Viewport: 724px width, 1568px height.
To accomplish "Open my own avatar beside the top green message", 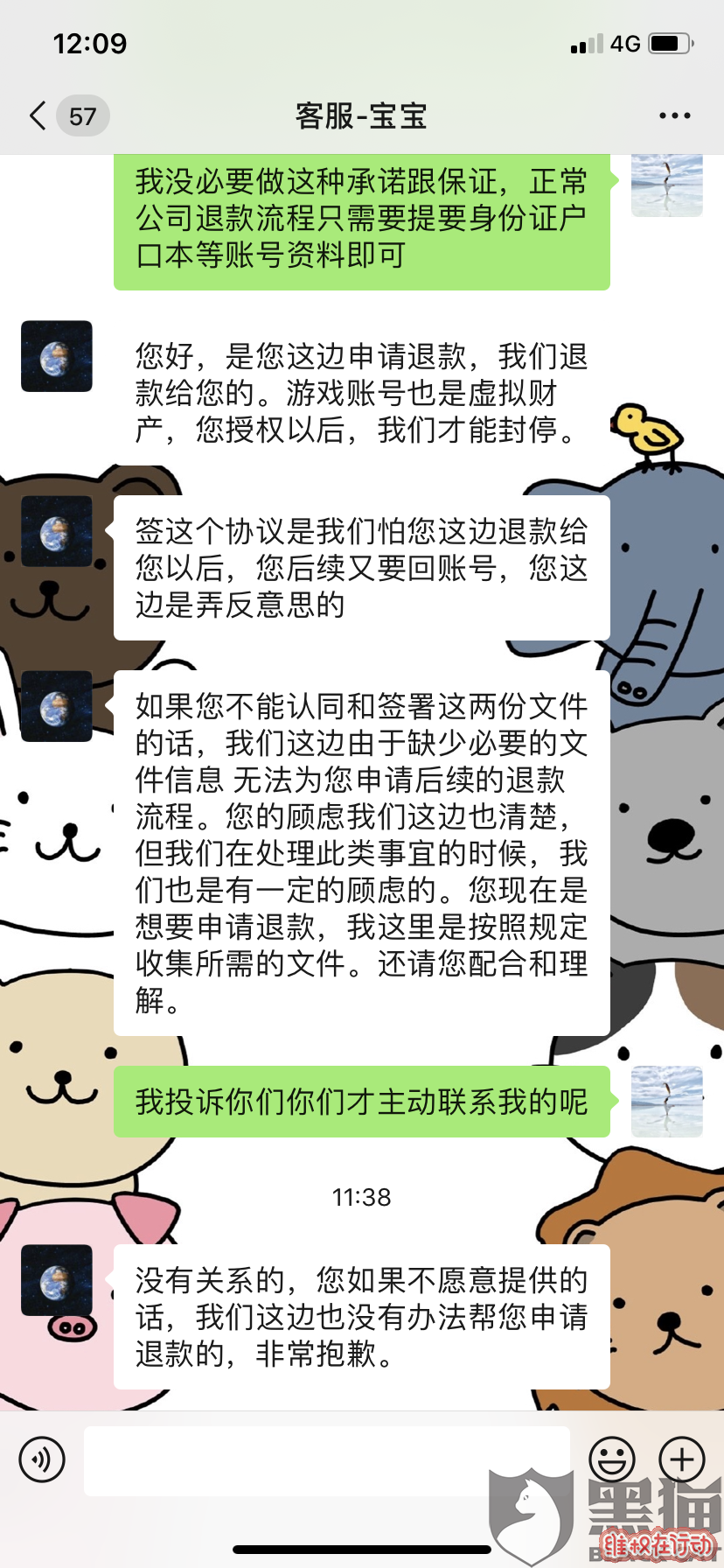I will pyautogui.click(x=666, y=185).
